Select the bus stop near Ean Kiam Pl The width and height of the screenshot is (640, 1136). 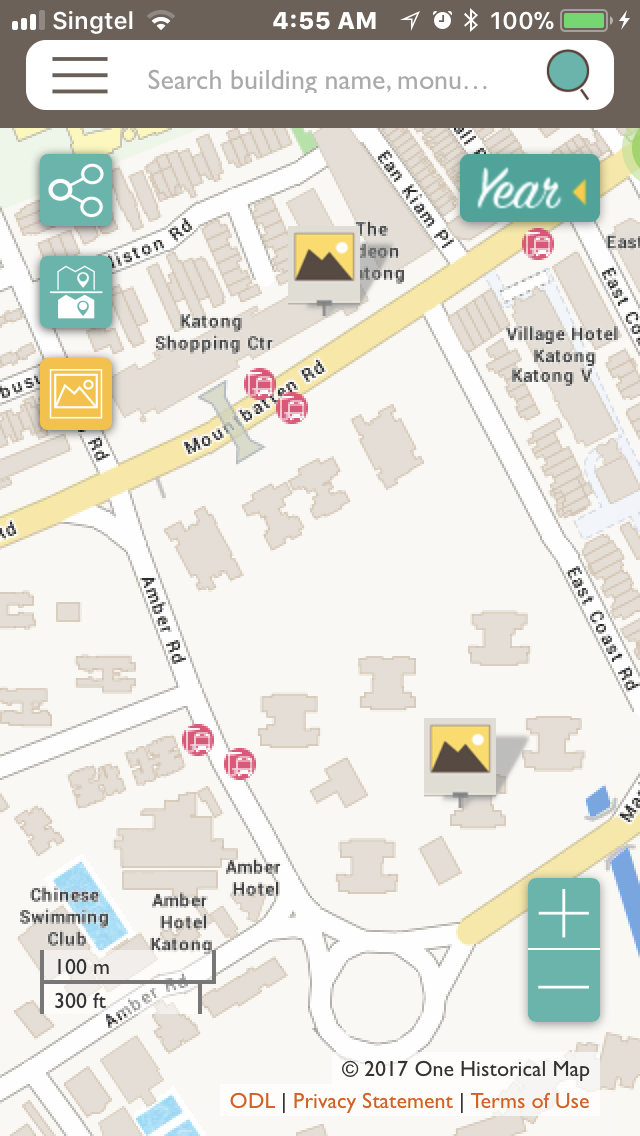click(538, 243)
